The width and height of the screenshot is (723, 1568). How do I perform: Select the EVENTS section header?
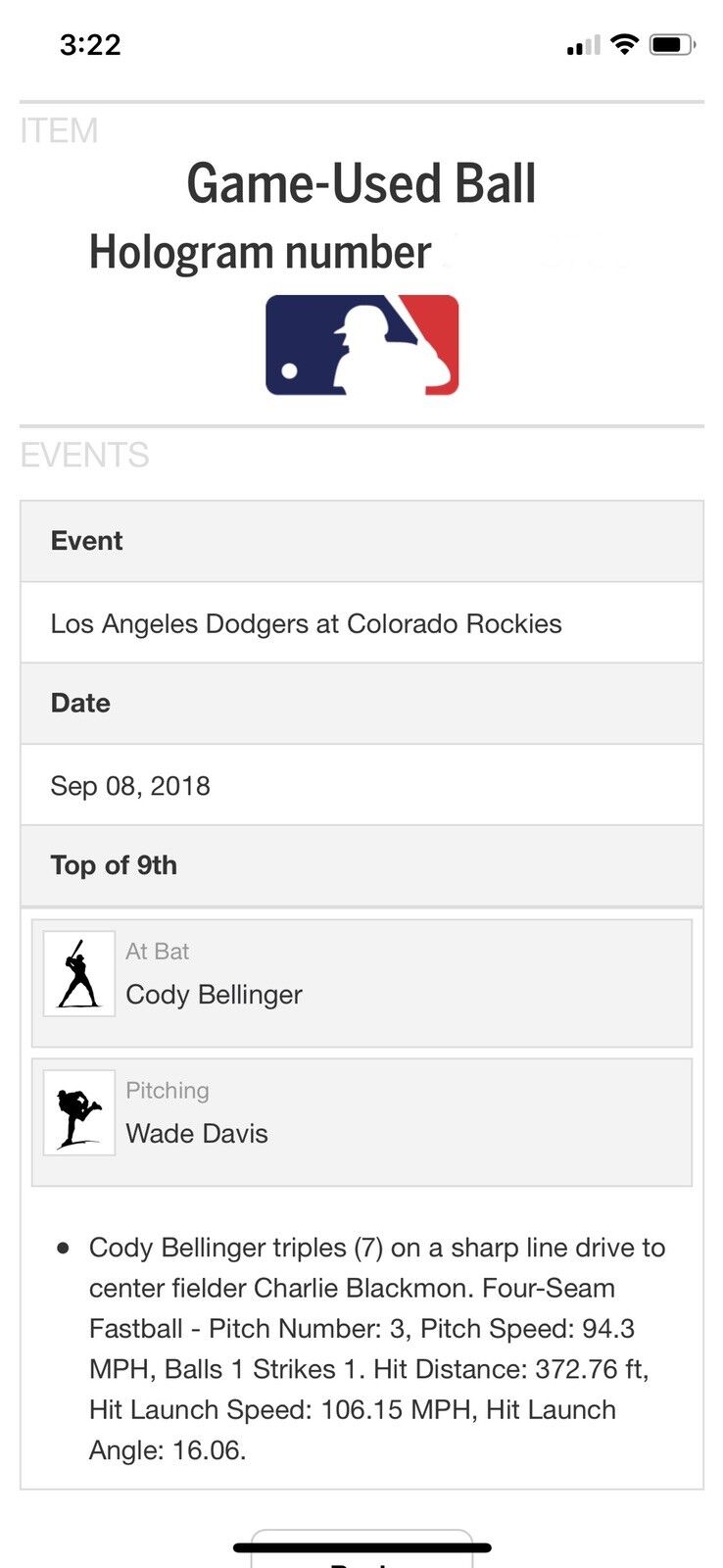point(83,454)
